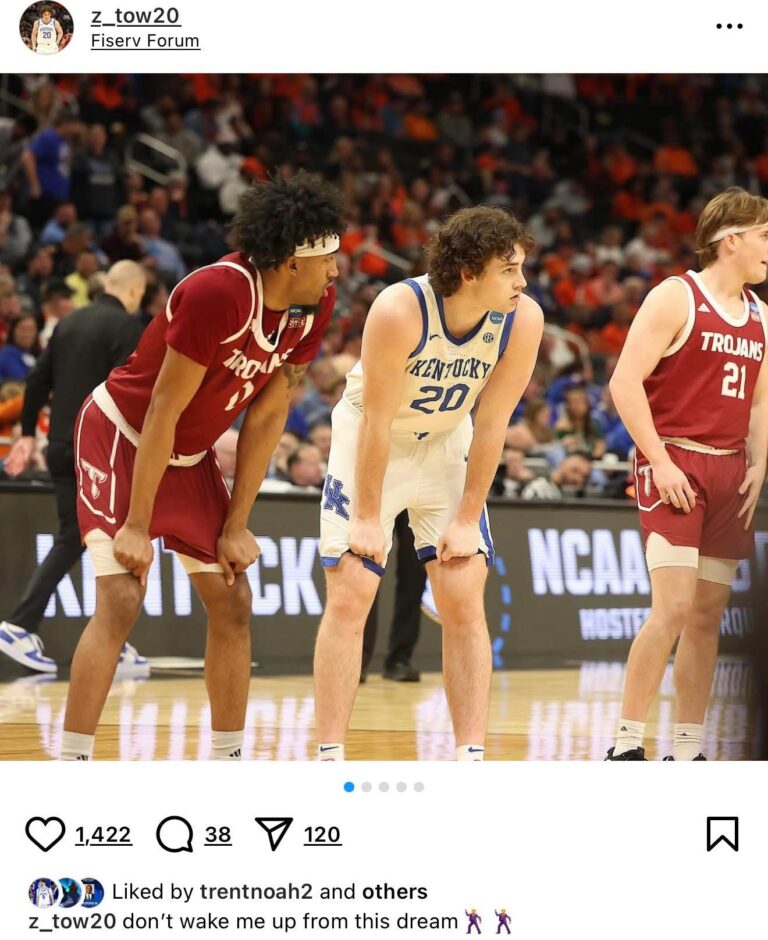This screenshot has width=768, height=940.
Task: Save the post with the bookmark icon
Action: (x=722, y=834)
